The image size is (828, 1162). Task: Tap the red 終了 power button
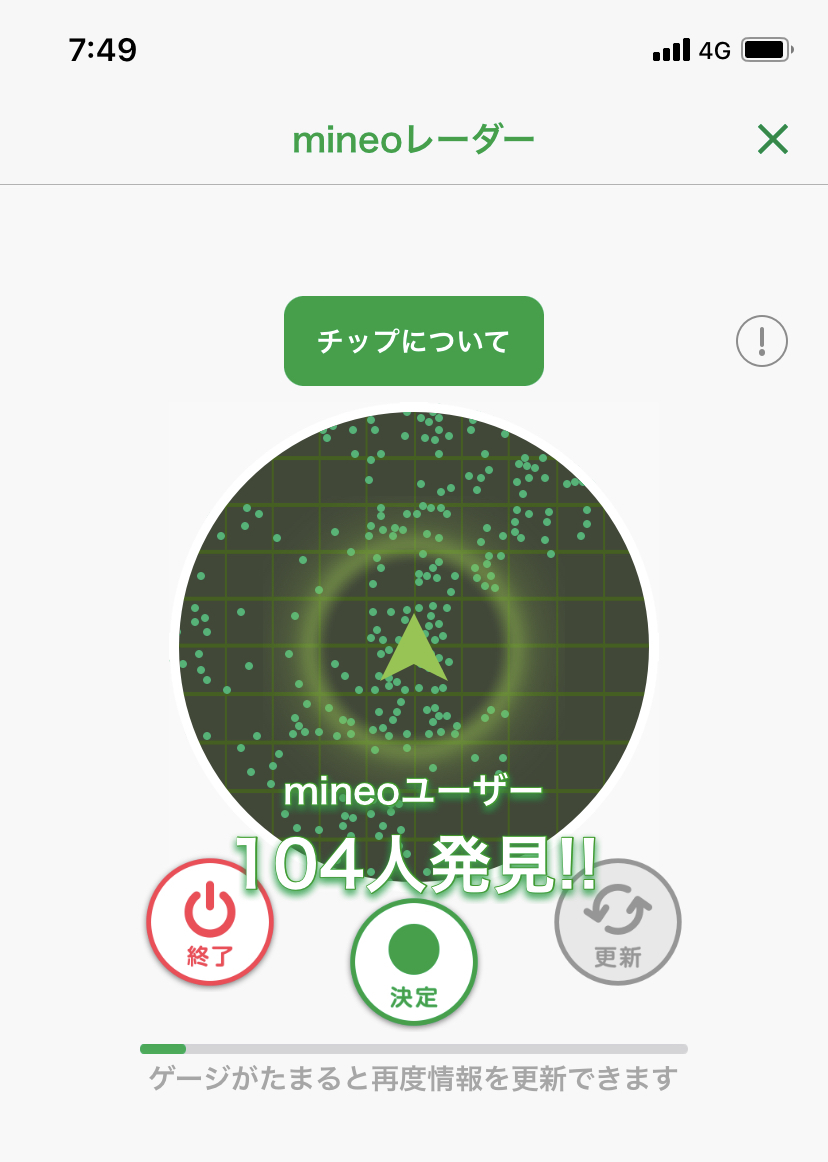[x=210, y=922]
